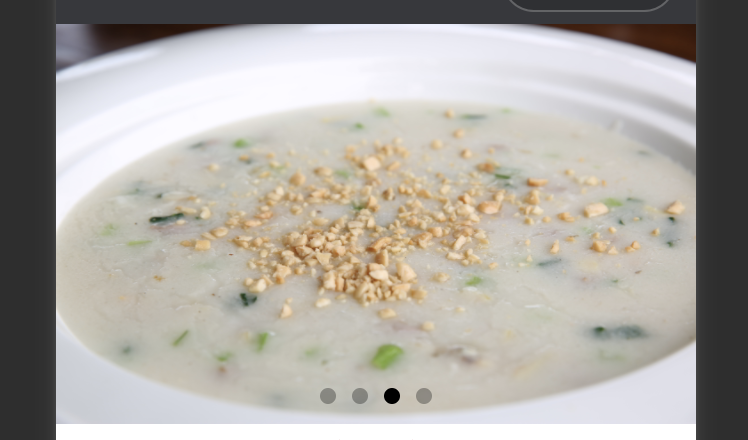
Task: Jump to the first carousel image dot
Action: click(x=328, y=396)
